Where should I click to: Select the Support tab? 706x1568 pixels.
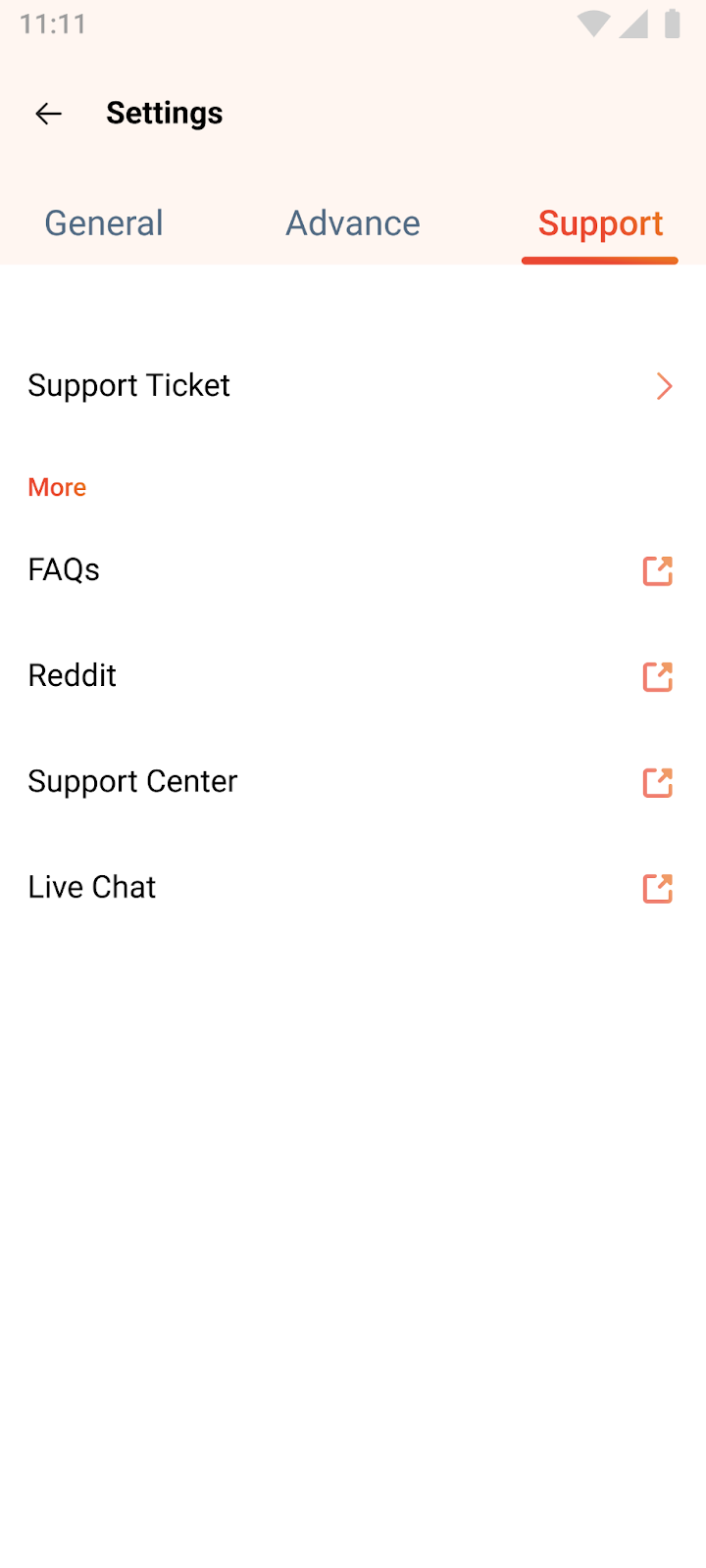[x=600, y=223]
